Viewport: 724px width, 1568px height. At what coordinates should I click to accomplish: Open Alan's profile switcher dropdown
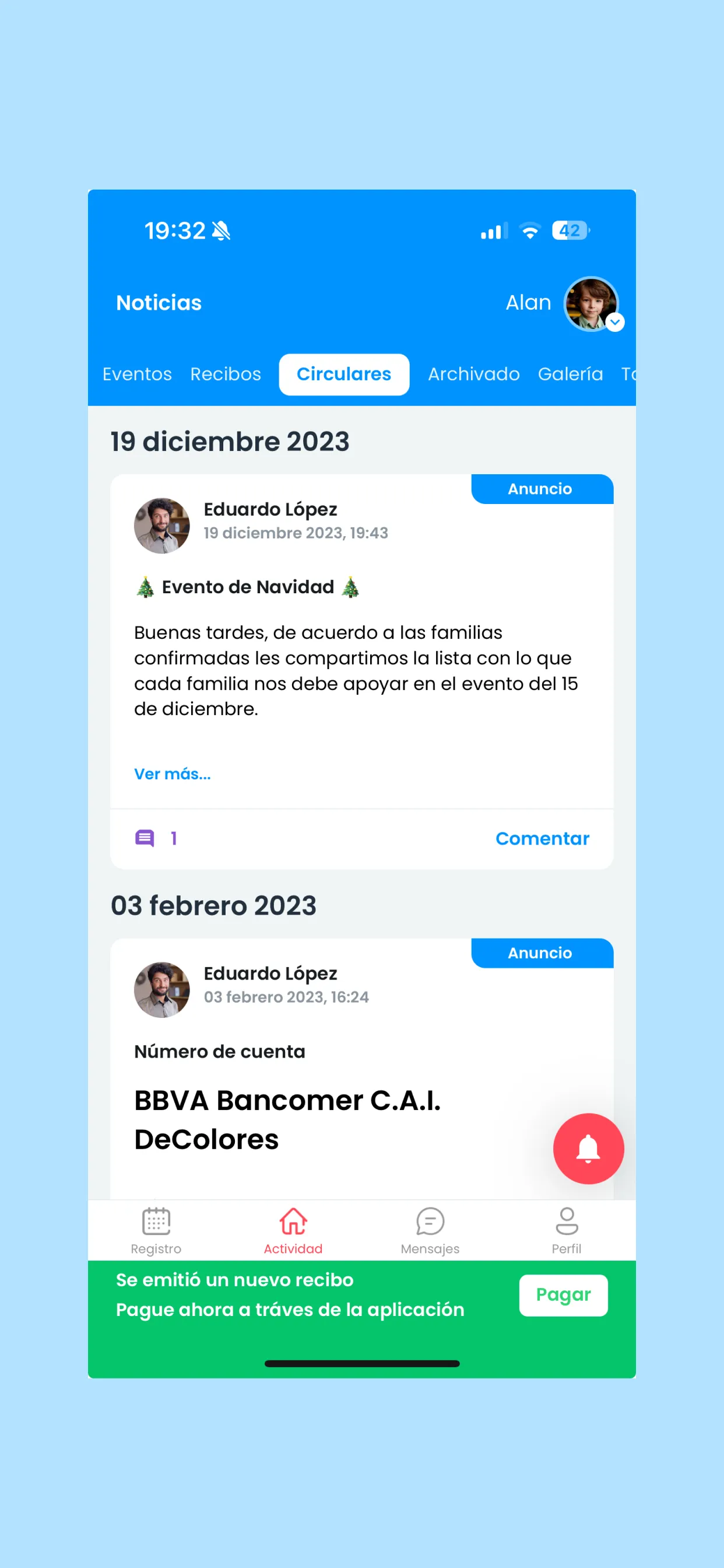pyautogui.click(x=614, y=322)
